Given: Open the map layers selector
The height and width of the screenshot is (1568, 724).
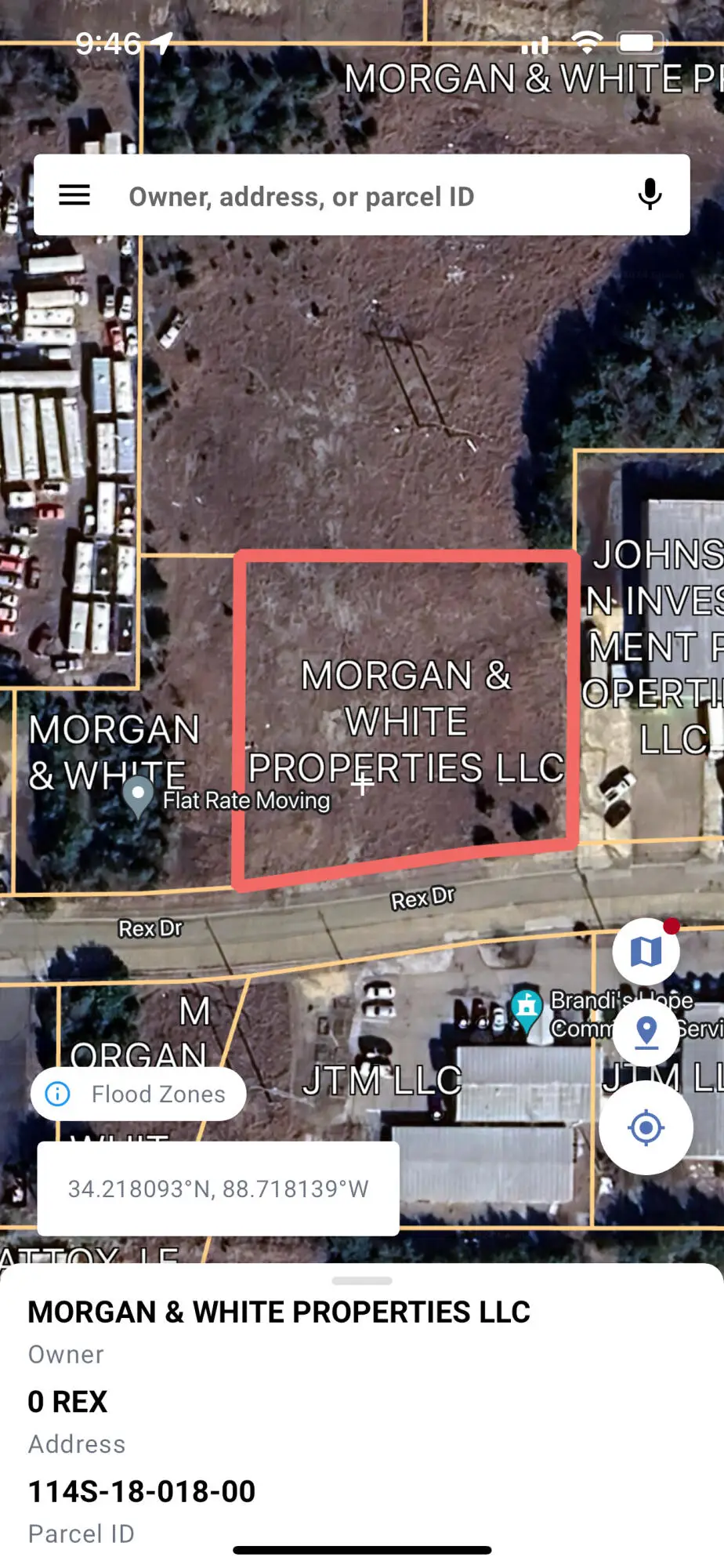Looking at the screenshot, I should point(646,949).
